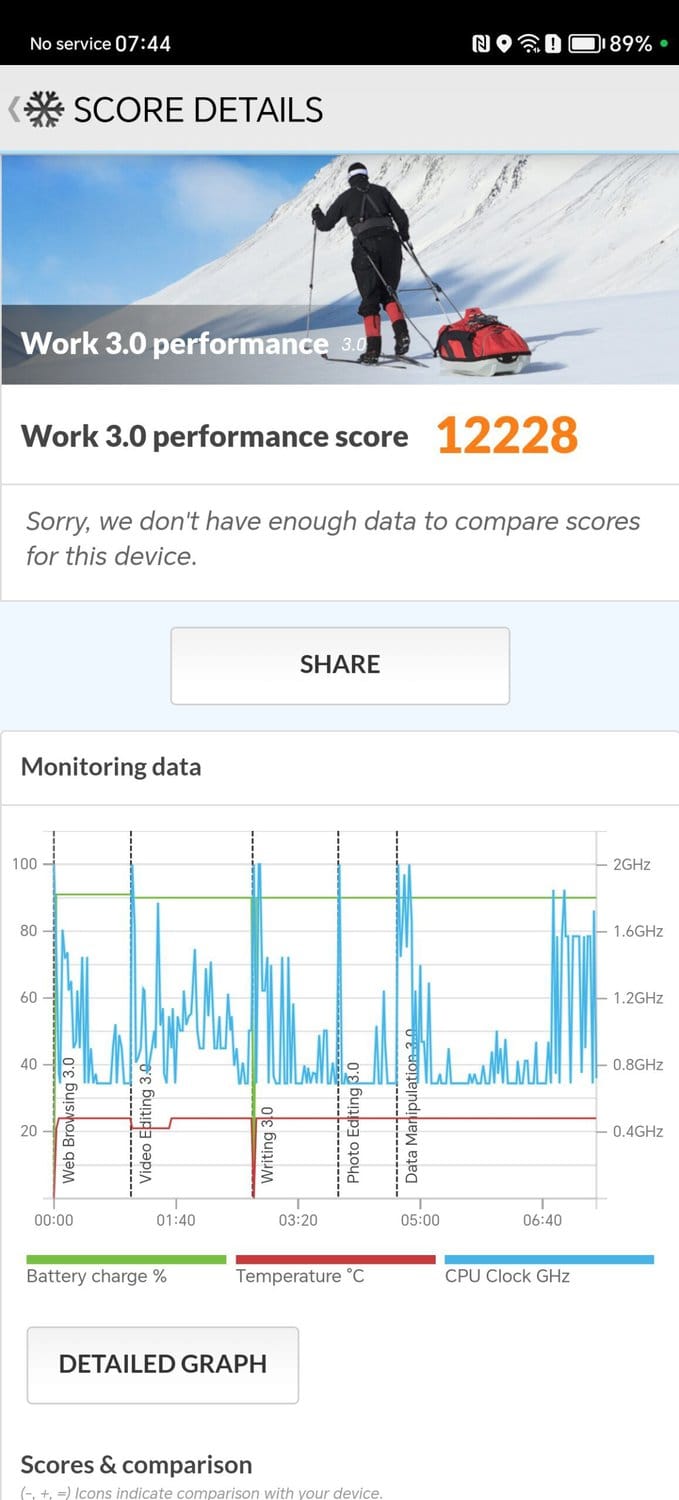Open the detailed graph

(163, 1364)
